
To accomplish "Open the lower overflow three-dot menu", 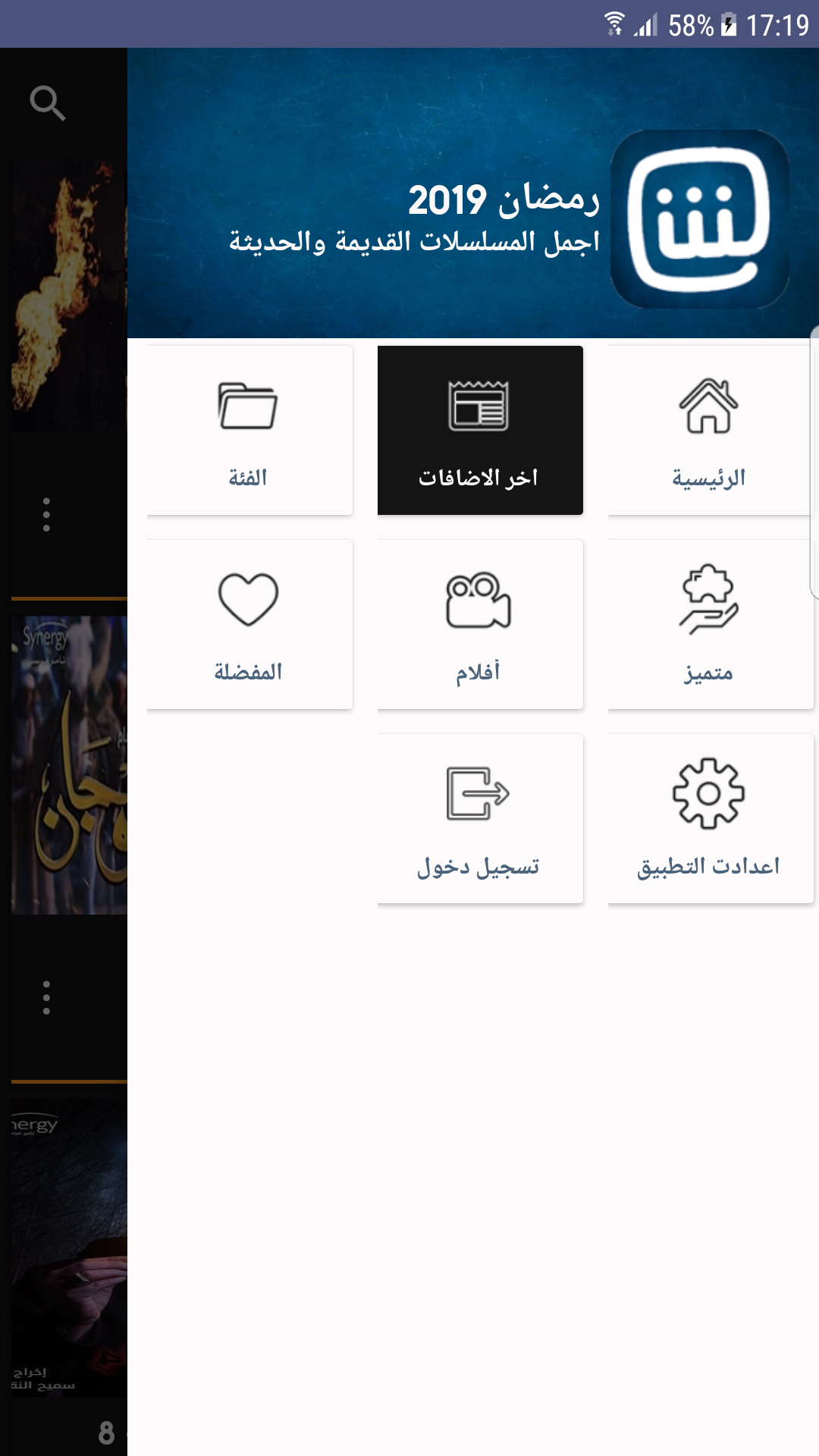I will (x=45, y=997).
